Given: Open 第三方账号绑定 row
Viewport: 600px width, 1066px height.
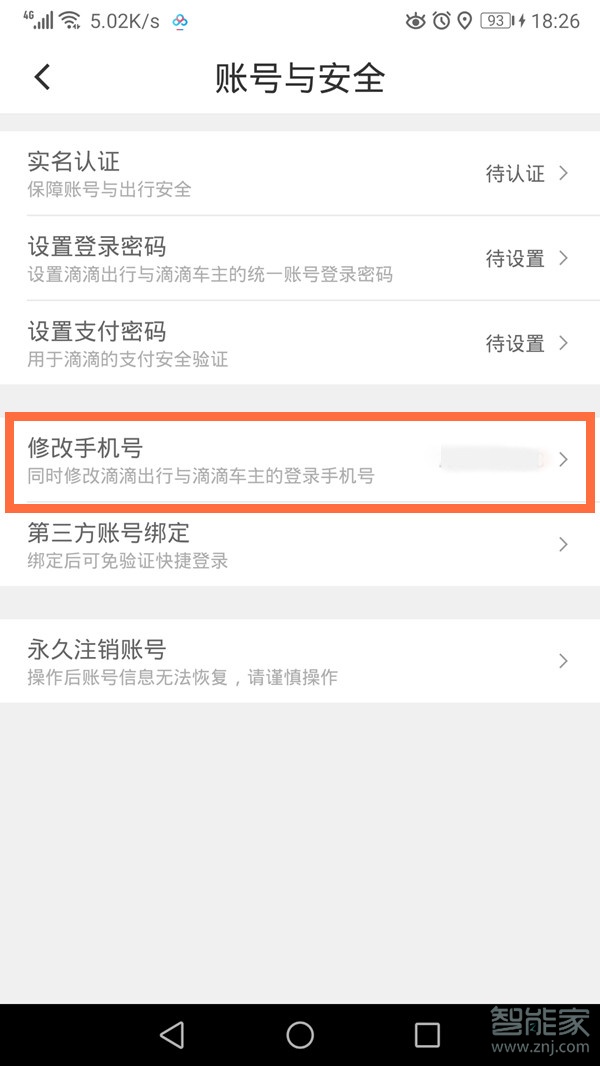Looking at the screenshot, I should tap(300, 545).
